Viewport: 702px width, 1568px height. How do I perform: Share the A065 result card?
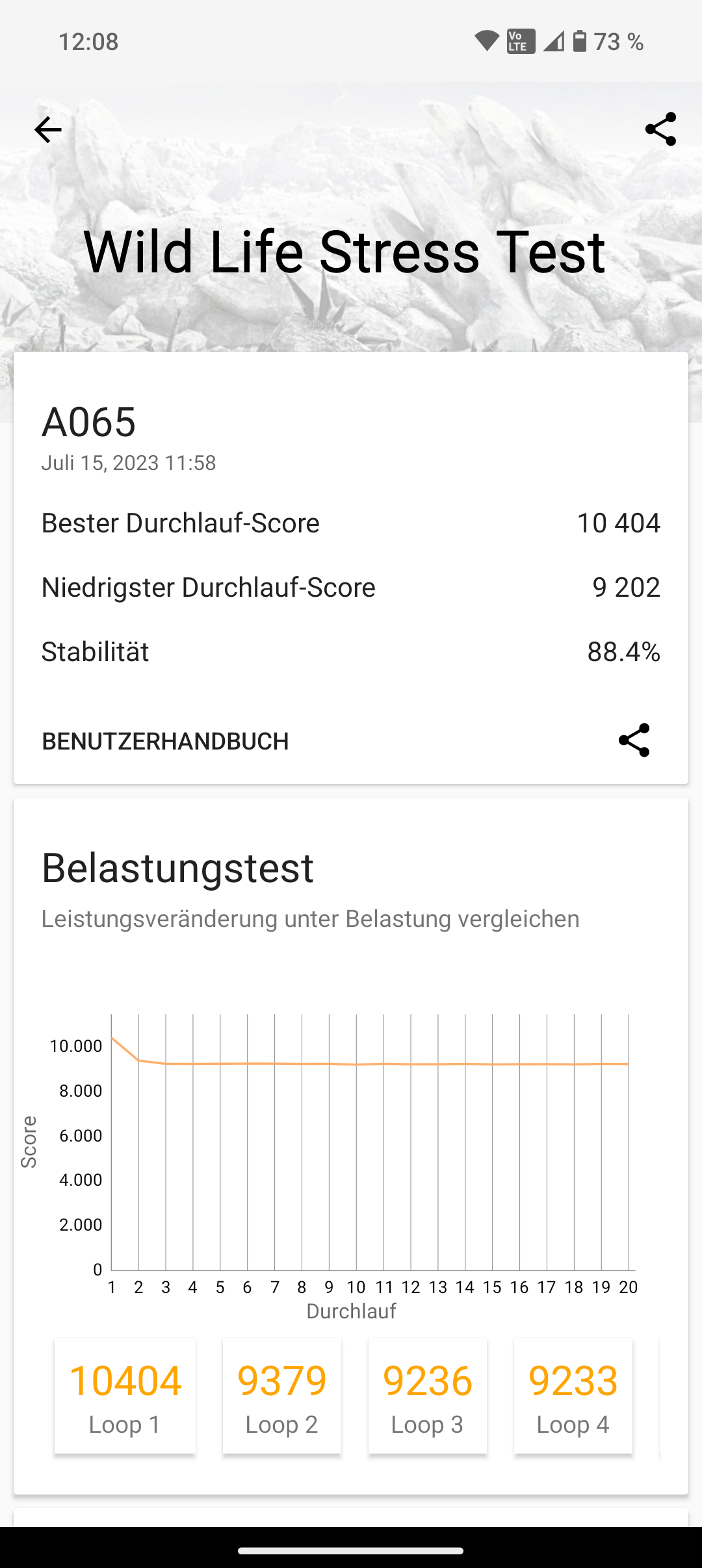(634, 740)
